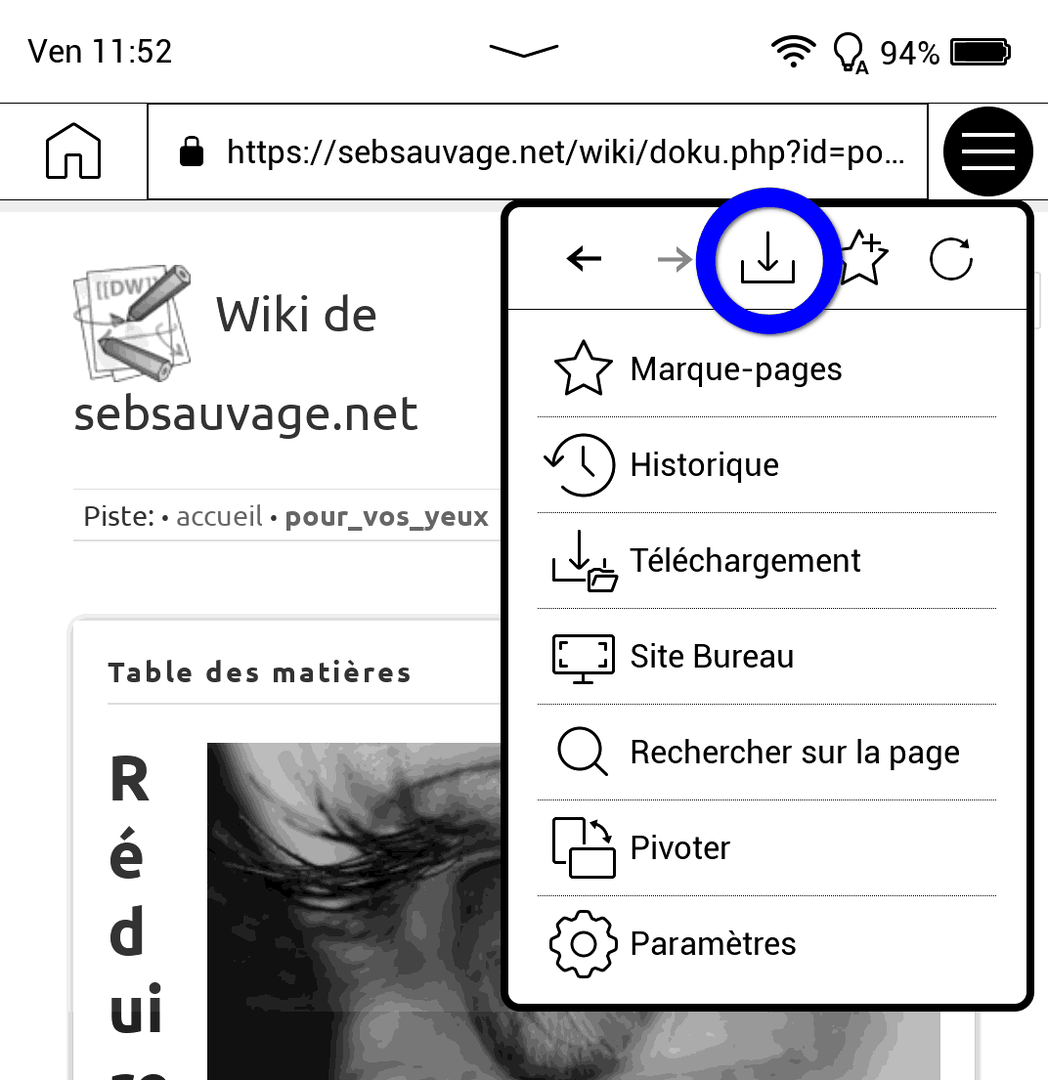Download the current page
This screenshot has width=1048, height=1080.
(x=767, y=260)
